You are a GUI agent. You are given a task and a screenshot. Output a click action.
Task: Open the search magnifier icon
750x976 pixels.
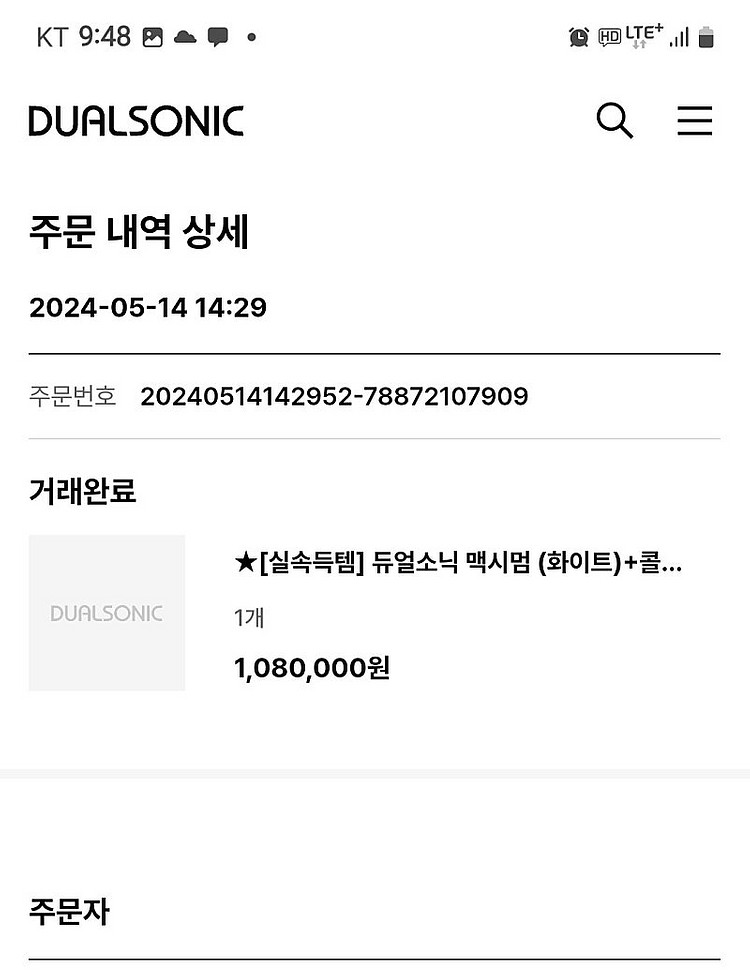615,122
